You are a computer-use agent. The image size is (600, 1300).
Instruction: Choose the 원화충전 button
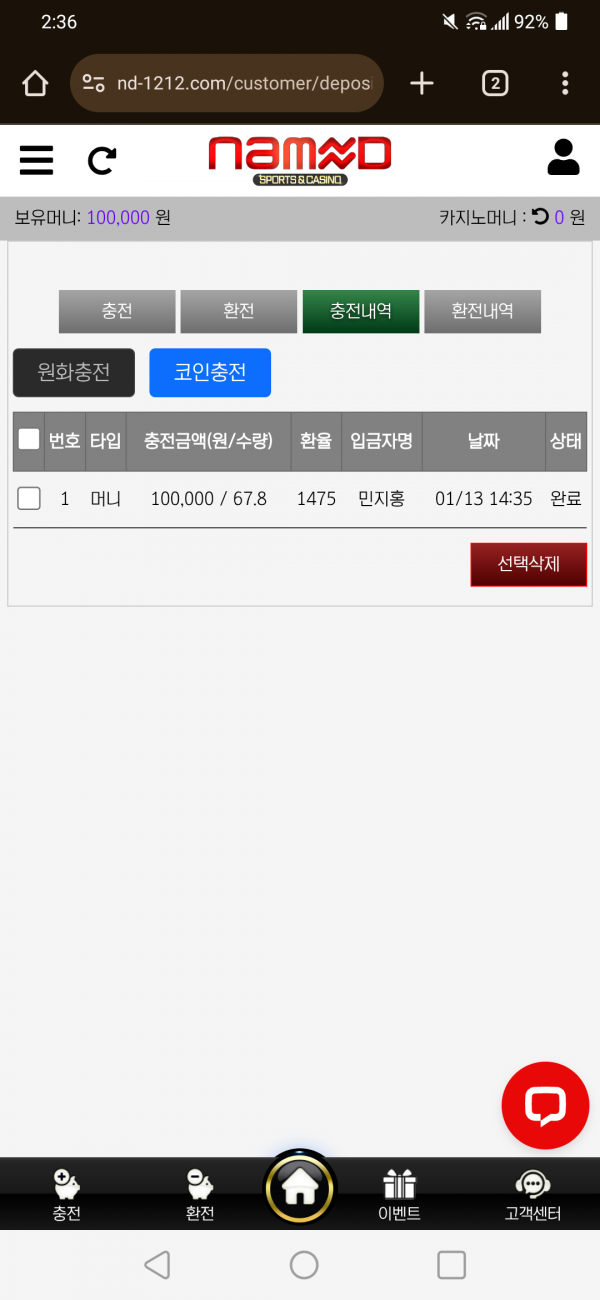[x=74, y=373]
